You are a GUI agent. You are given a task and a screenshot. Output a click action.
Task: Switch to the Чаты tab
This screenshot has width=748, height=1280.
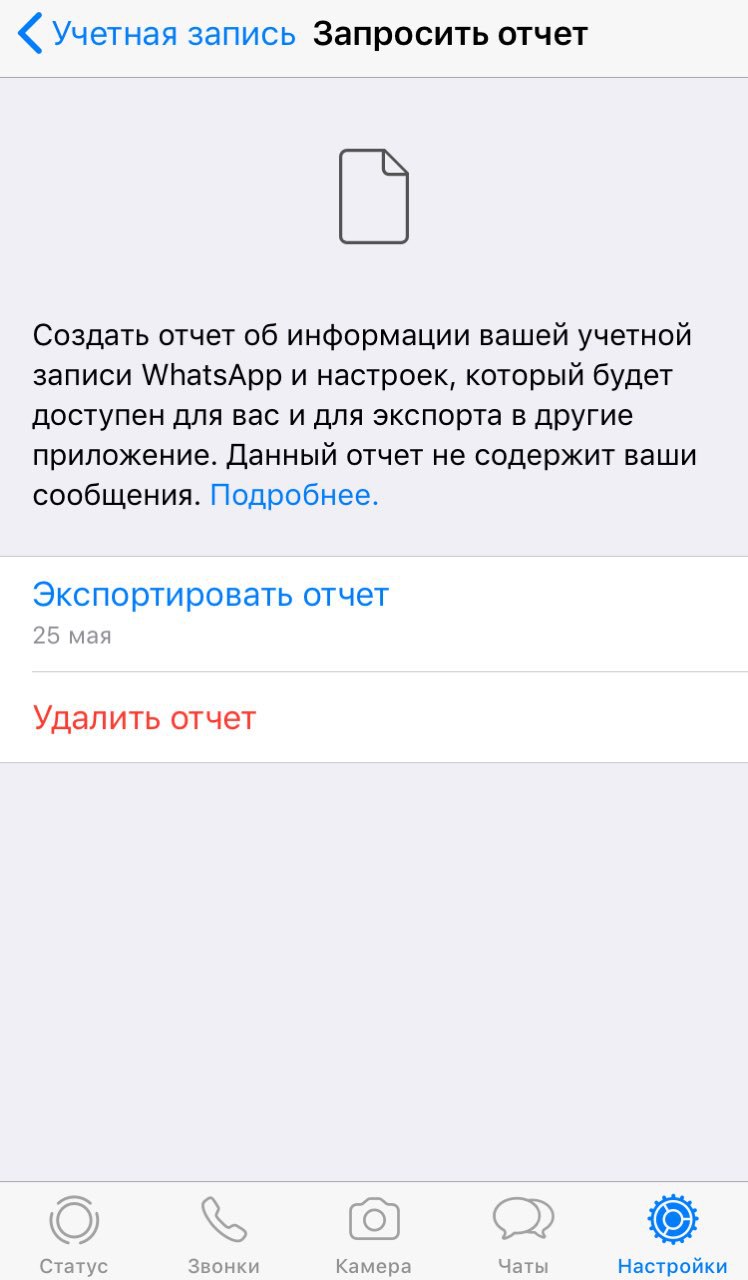click(523, 1234)
